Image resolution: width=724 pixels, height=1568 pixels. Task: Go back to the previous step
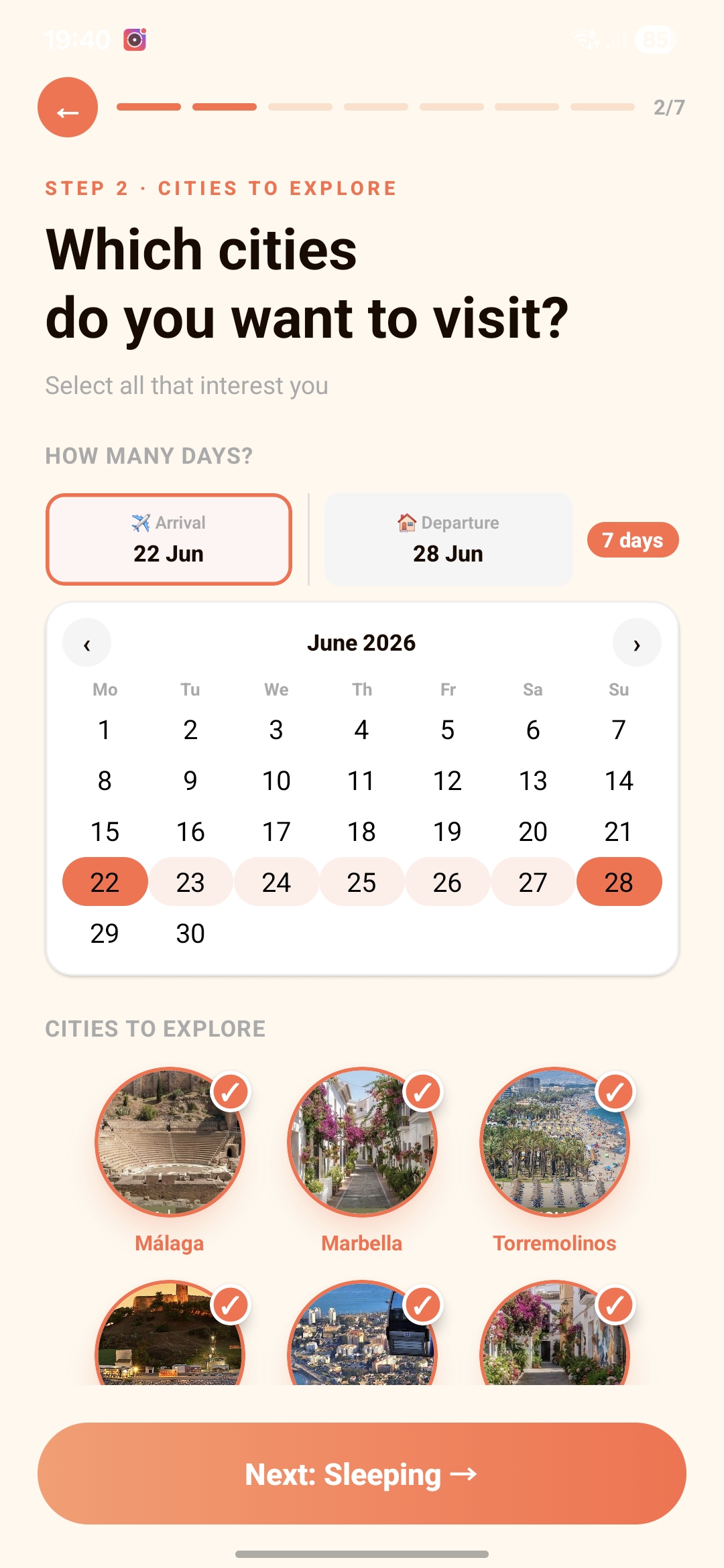point(68,107)
